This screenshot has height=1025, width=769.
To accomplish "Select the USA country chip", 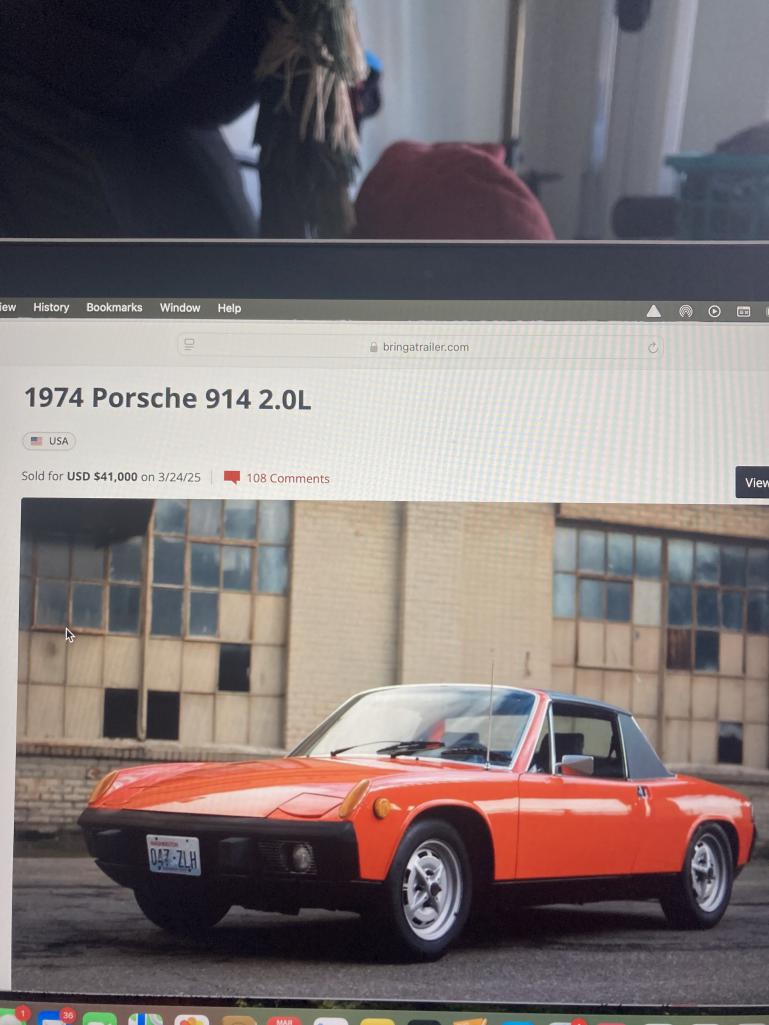I will (49, 441).
